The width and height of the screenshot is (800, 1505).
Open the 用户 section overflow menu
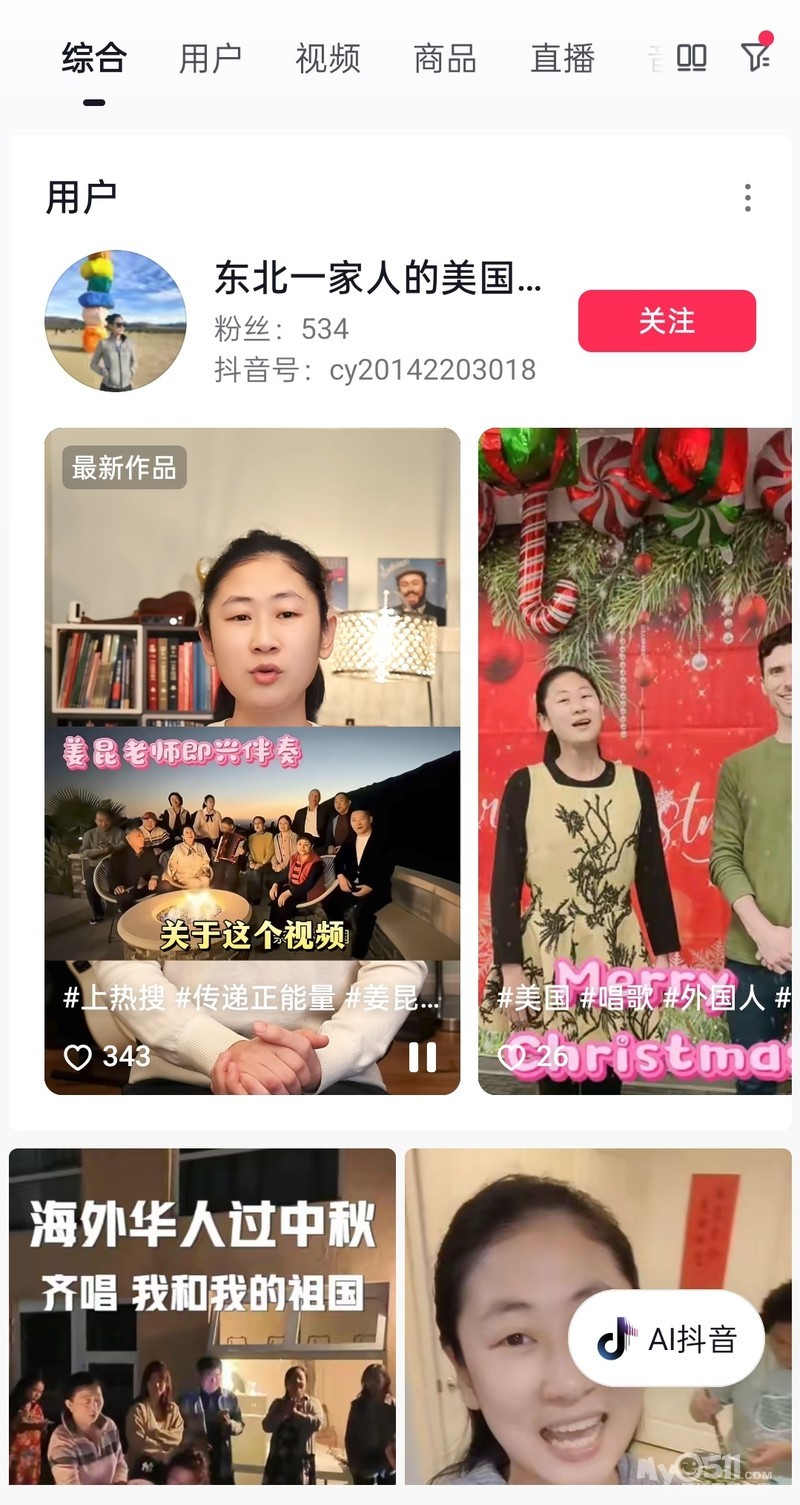click(747, 198)
